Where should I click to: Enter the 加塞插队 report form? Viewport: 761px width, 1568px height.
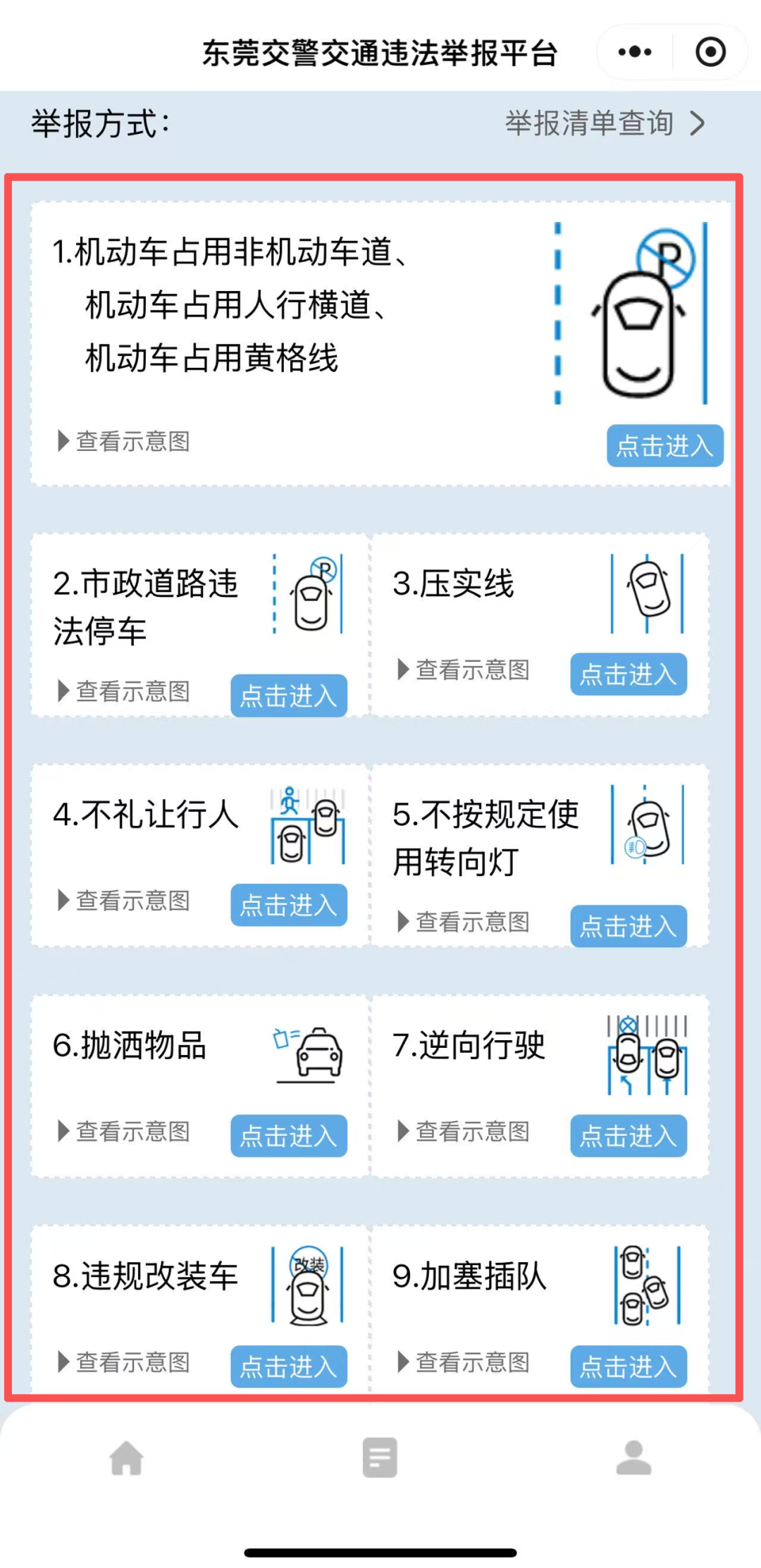(628, 1366)
